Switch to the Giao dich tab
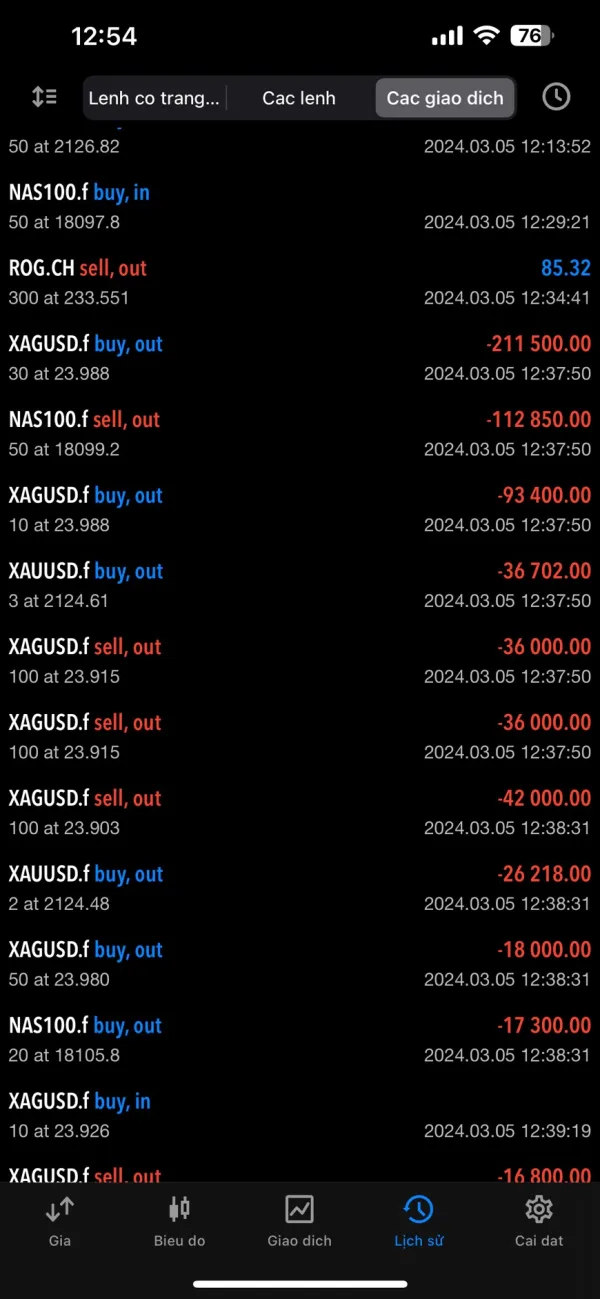600x1299 pixels. (x=299, y=1221)
